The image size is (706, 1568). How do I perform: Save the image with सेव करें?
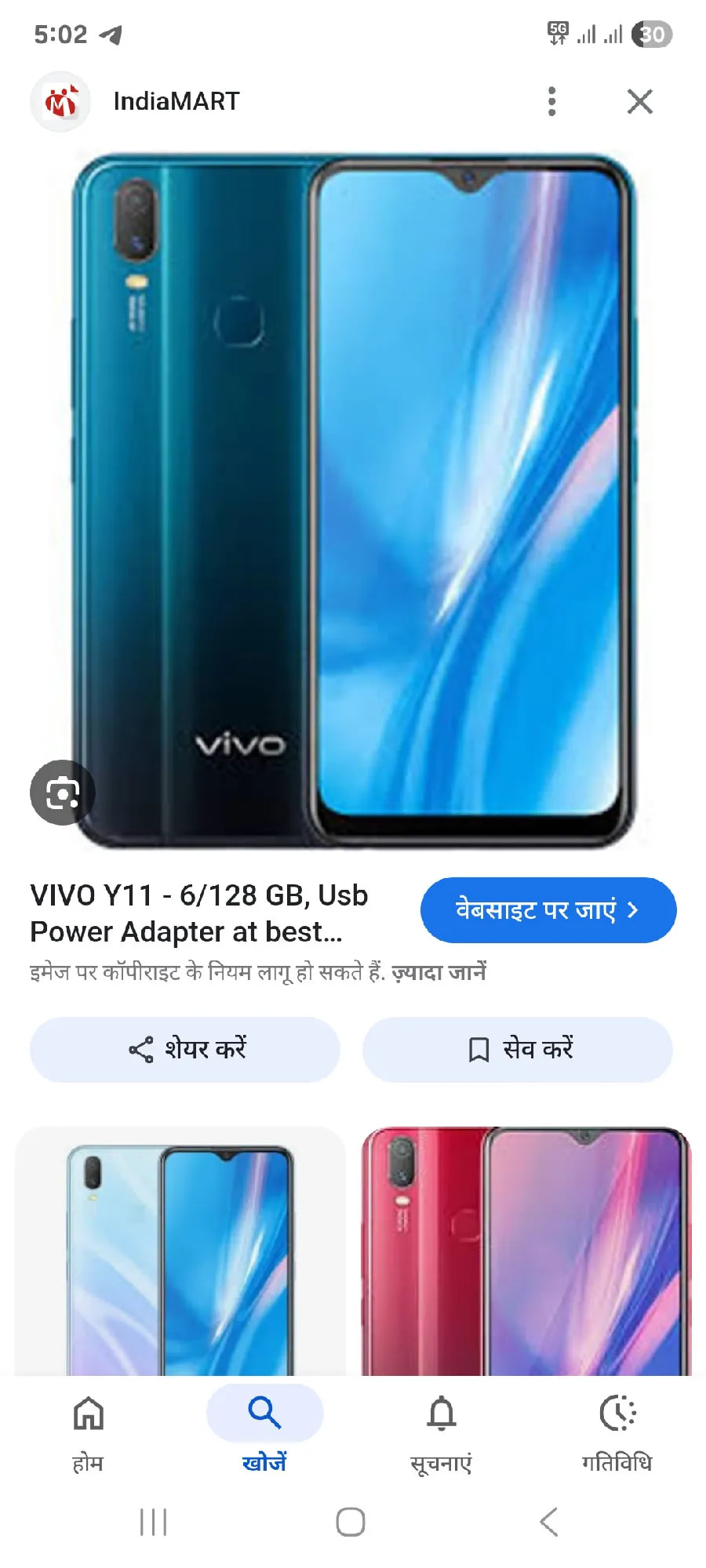point(518,1049)
